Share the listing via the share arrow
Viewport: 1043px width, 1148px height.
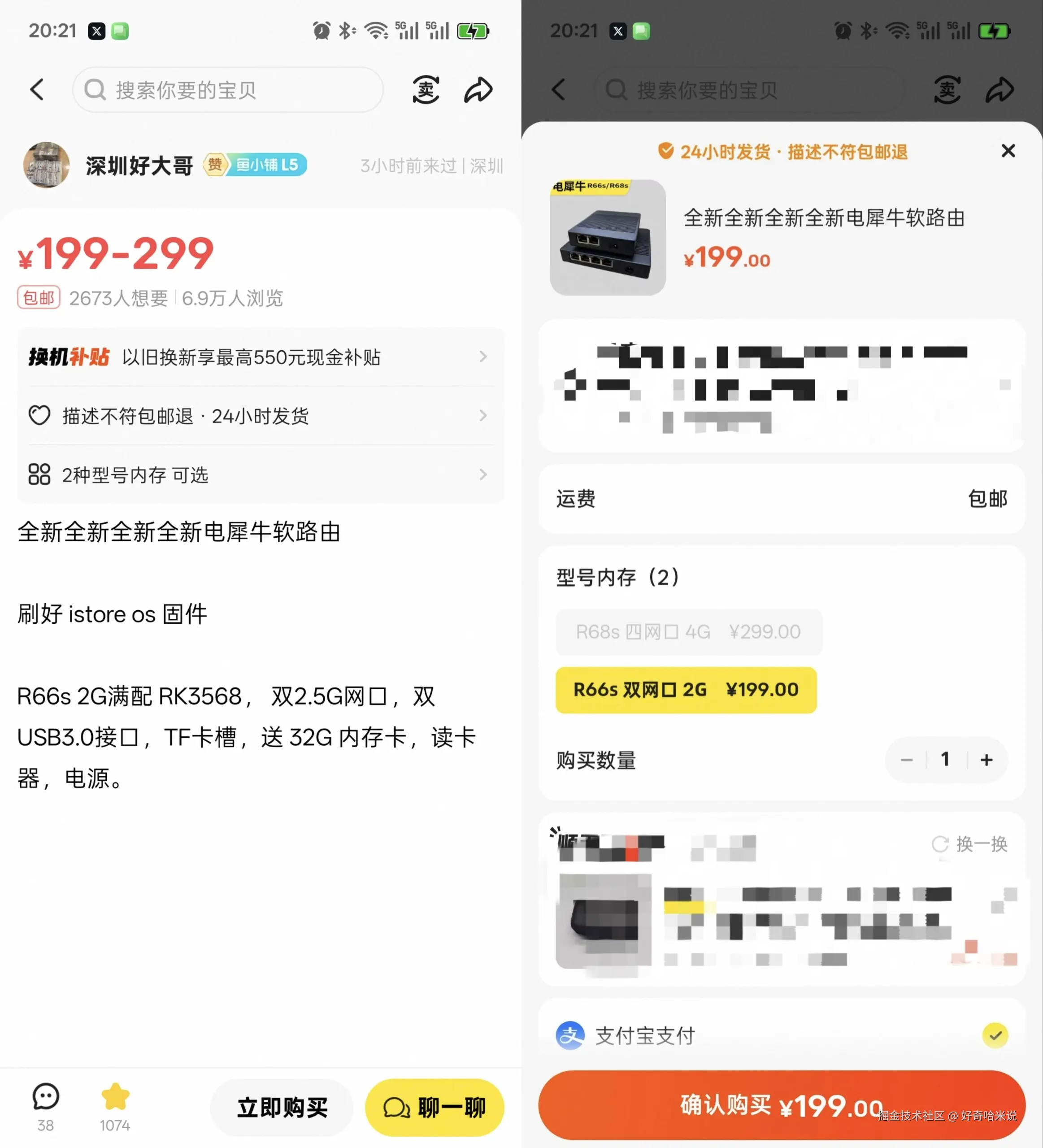tap(477, 89)
